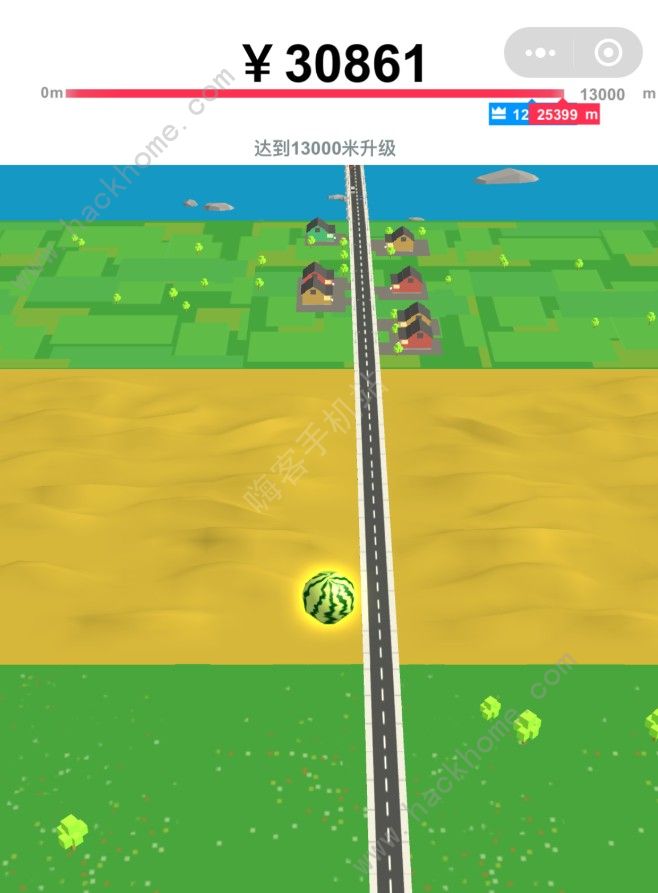Viewport: 658px width, 893px height.
Task: Open the mini program more-options menu
Action: (539, 53)
